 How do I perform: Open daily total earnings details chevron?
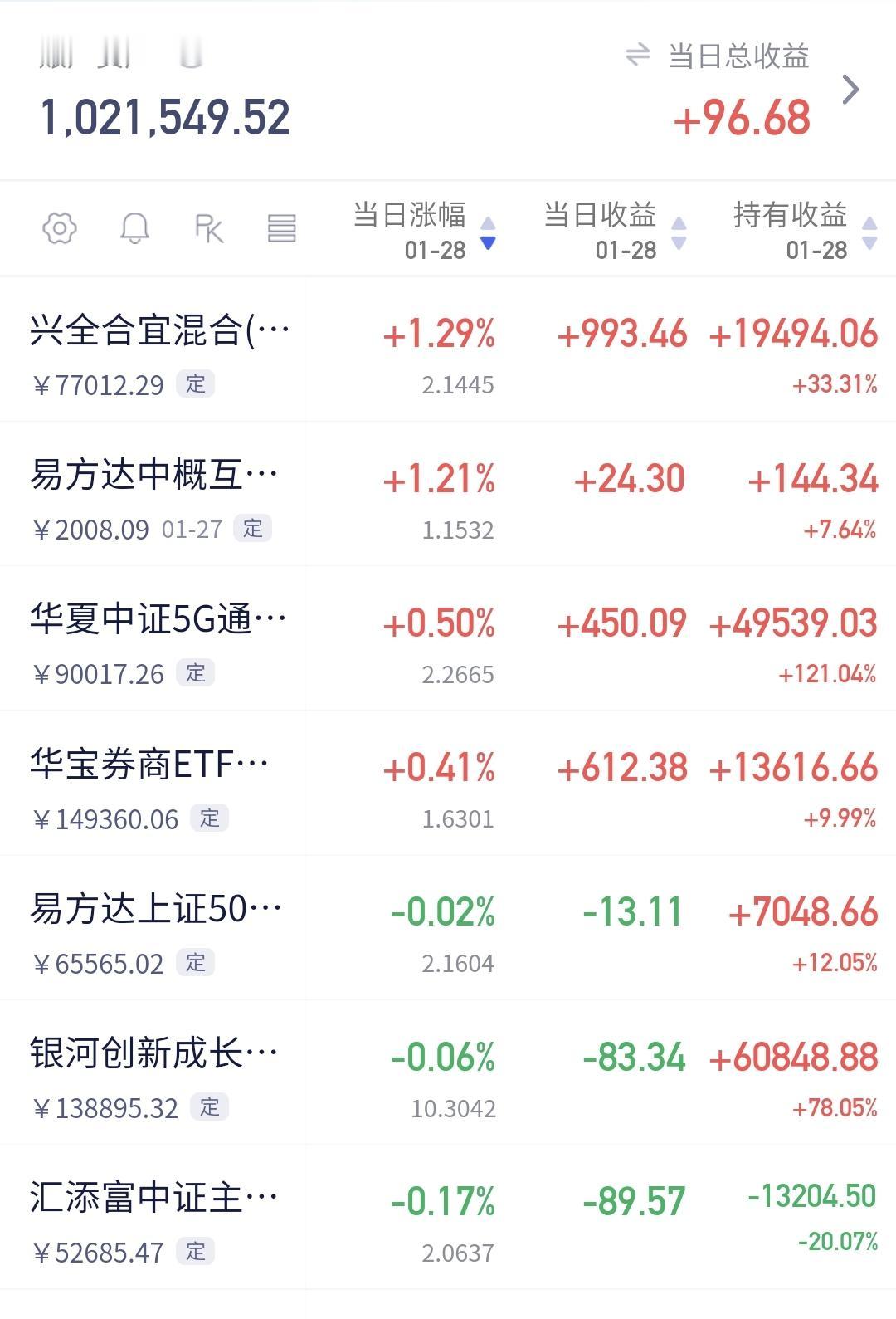(850, 90)
